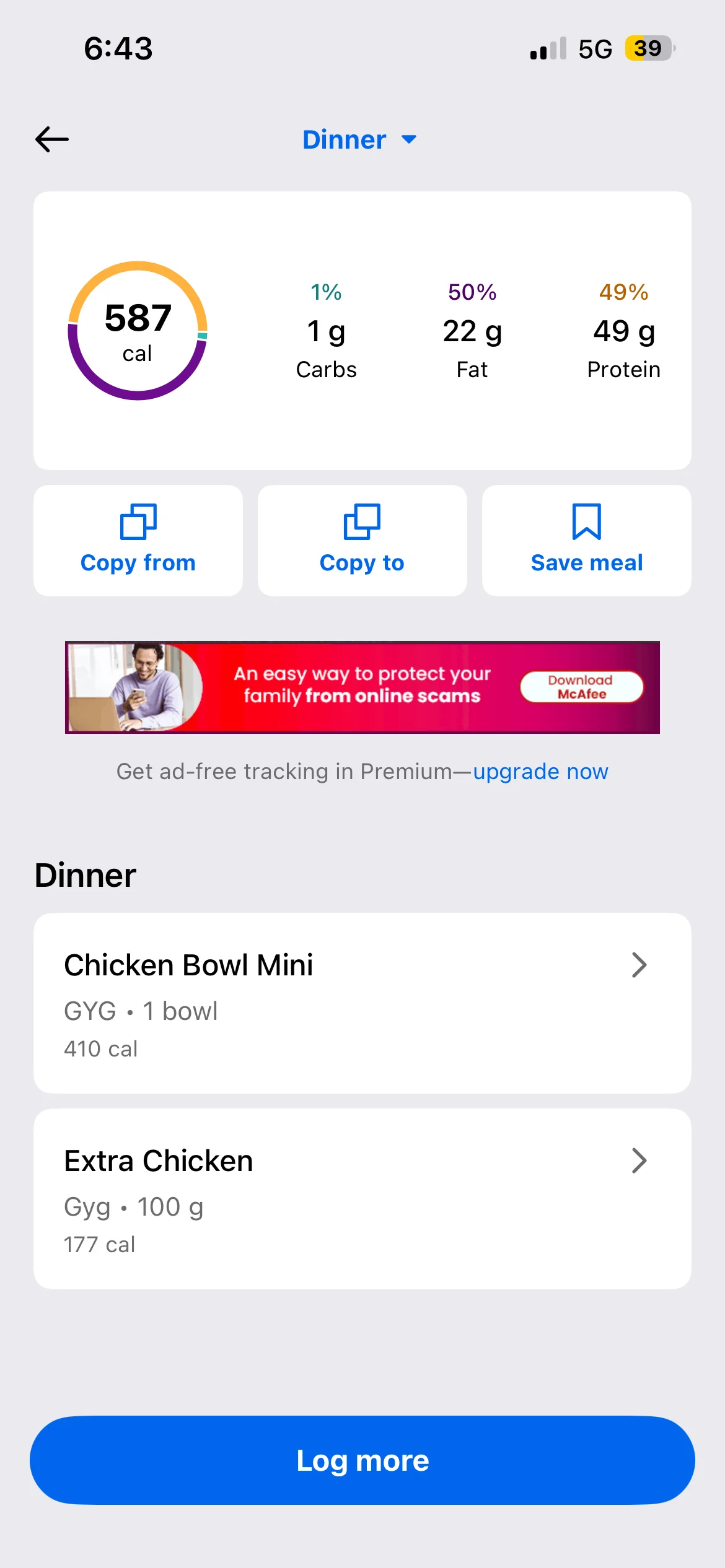Tap Copy from button
Image resolution: width=725 pixels, height=1568 pixels.
(138, 541)
